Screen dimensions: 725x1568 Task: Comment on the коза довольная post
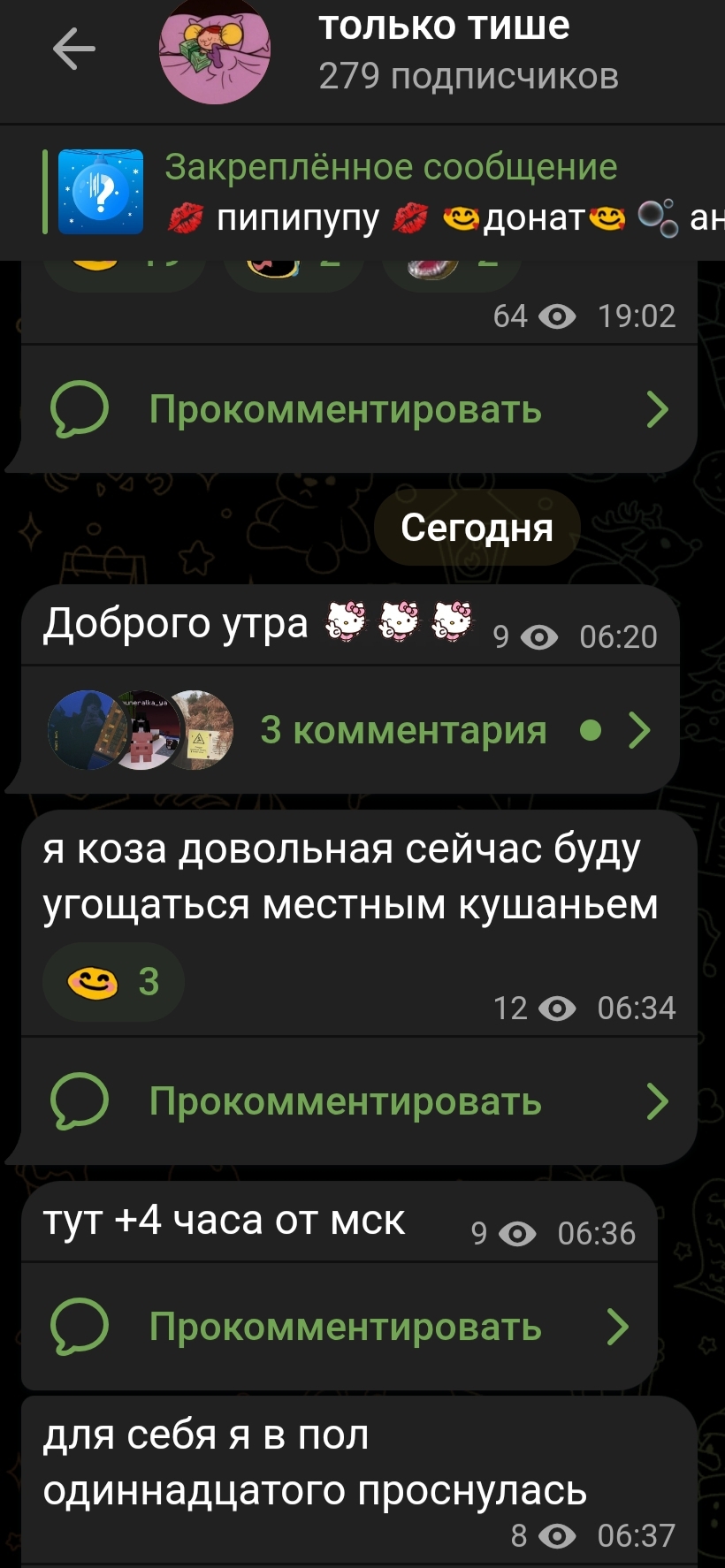pyautogui.click(x=359, y=1101)
